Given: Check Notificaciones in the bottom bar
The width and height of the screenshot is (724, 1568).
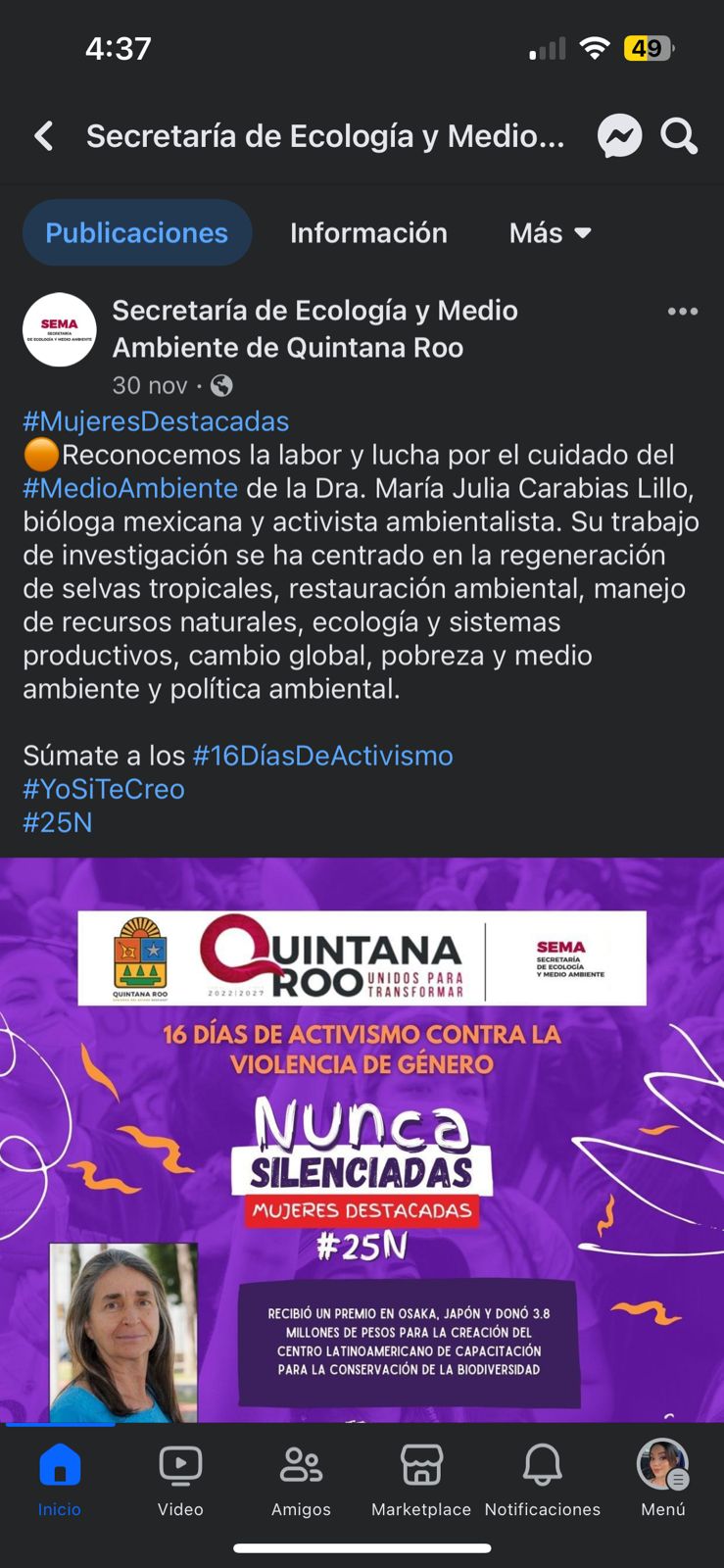Looking at the screenshot, I should pos(543,1480).
